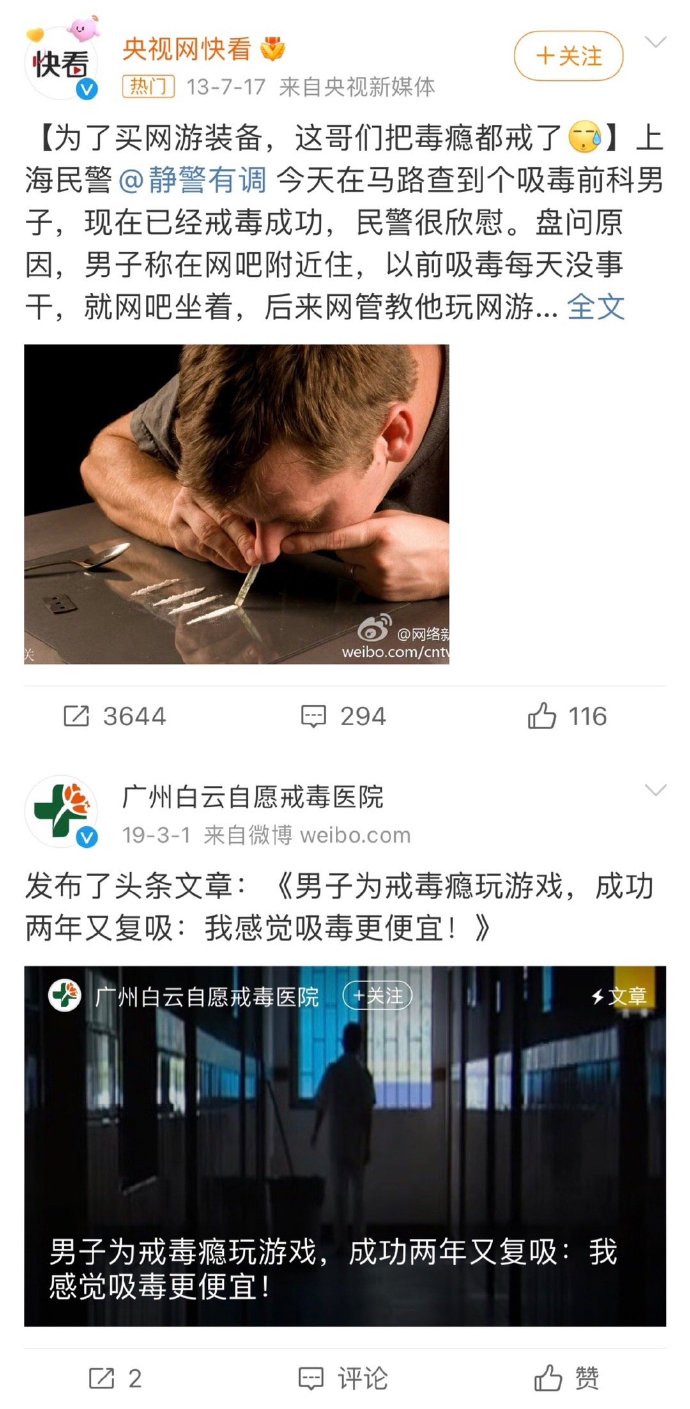Image resolution: width=690 pixels, height=1409 pixels.
Task: View the photo in 央视网快看 post
Action: pos(237,504)
